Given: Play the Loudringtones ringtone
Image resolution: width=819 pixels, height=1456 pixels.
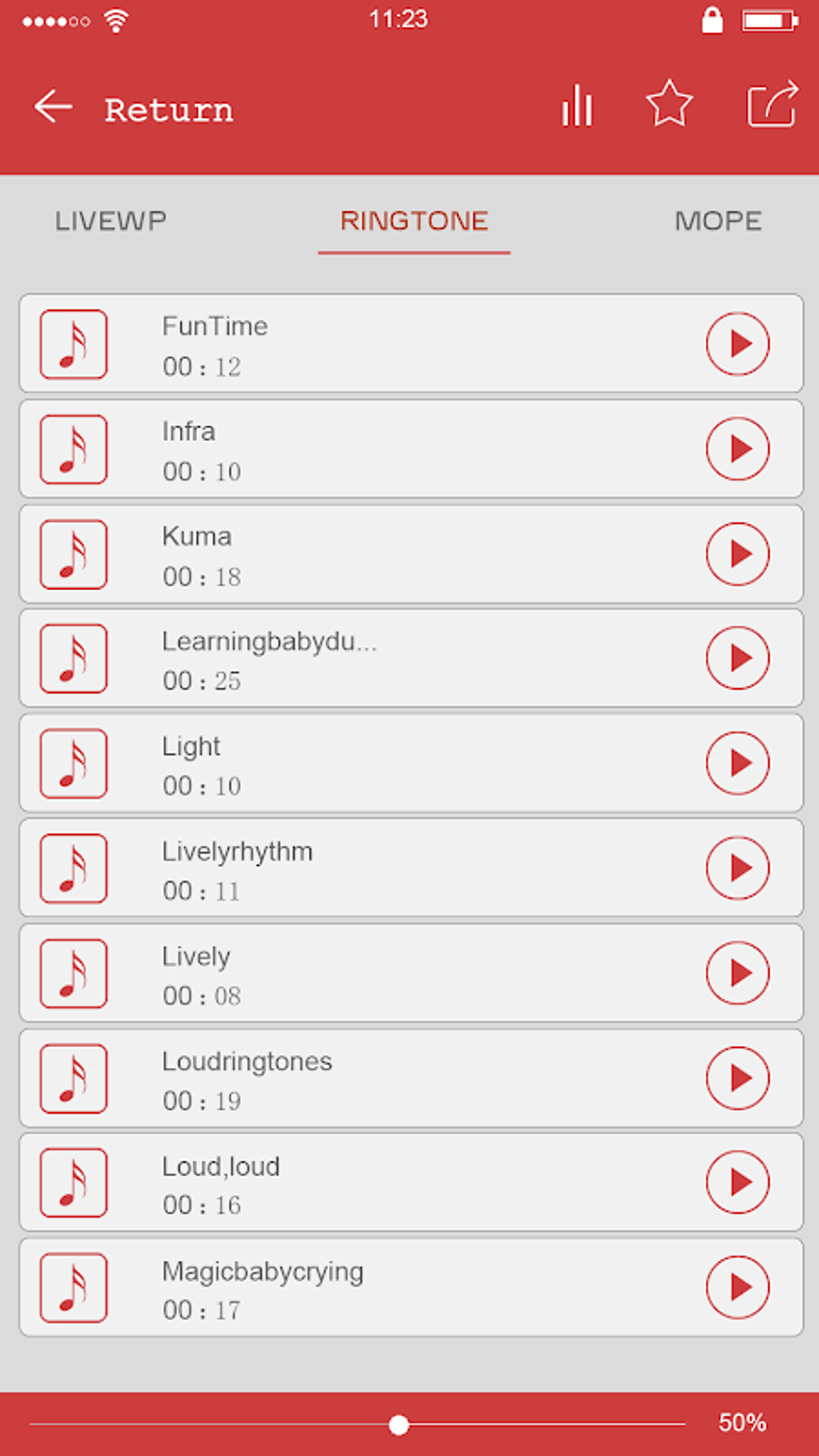Looking at the screenshot, I should point(737,1079).
